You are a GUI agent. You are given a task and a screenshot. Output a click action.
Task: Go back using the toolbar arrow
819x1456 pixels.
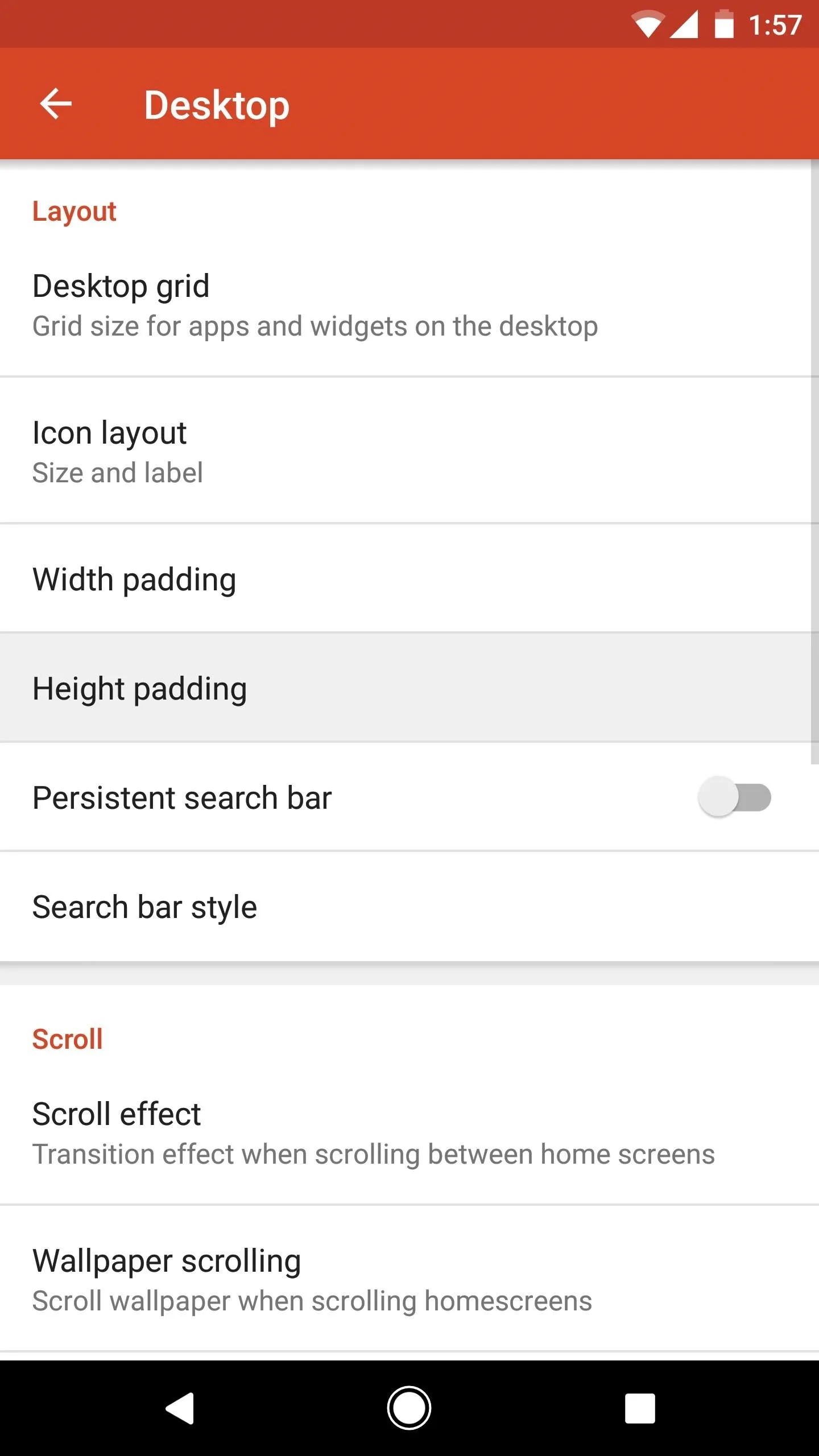pyautogui.click(x=56, y=104)
